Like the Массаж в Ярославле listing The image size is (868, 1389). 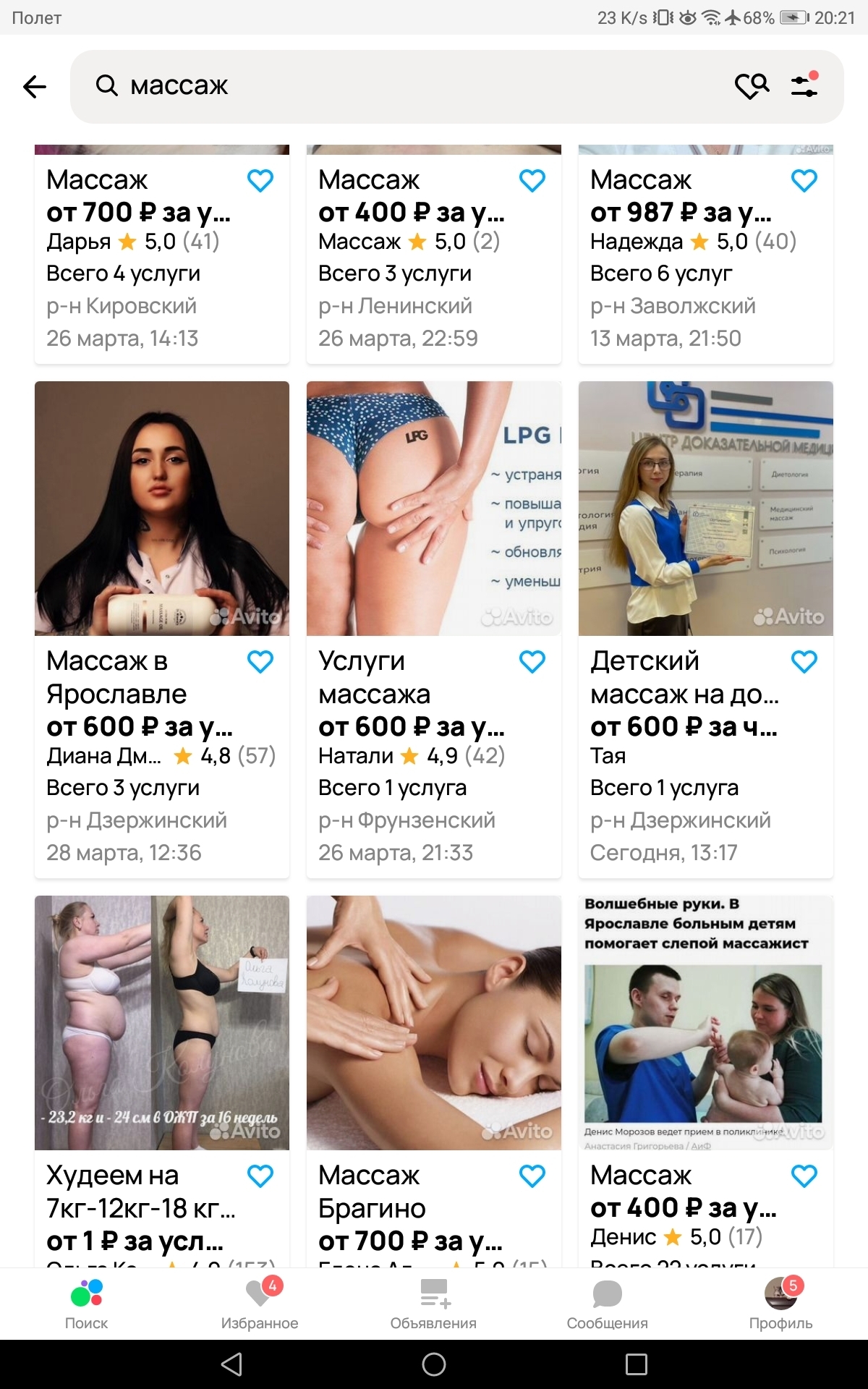260,661
